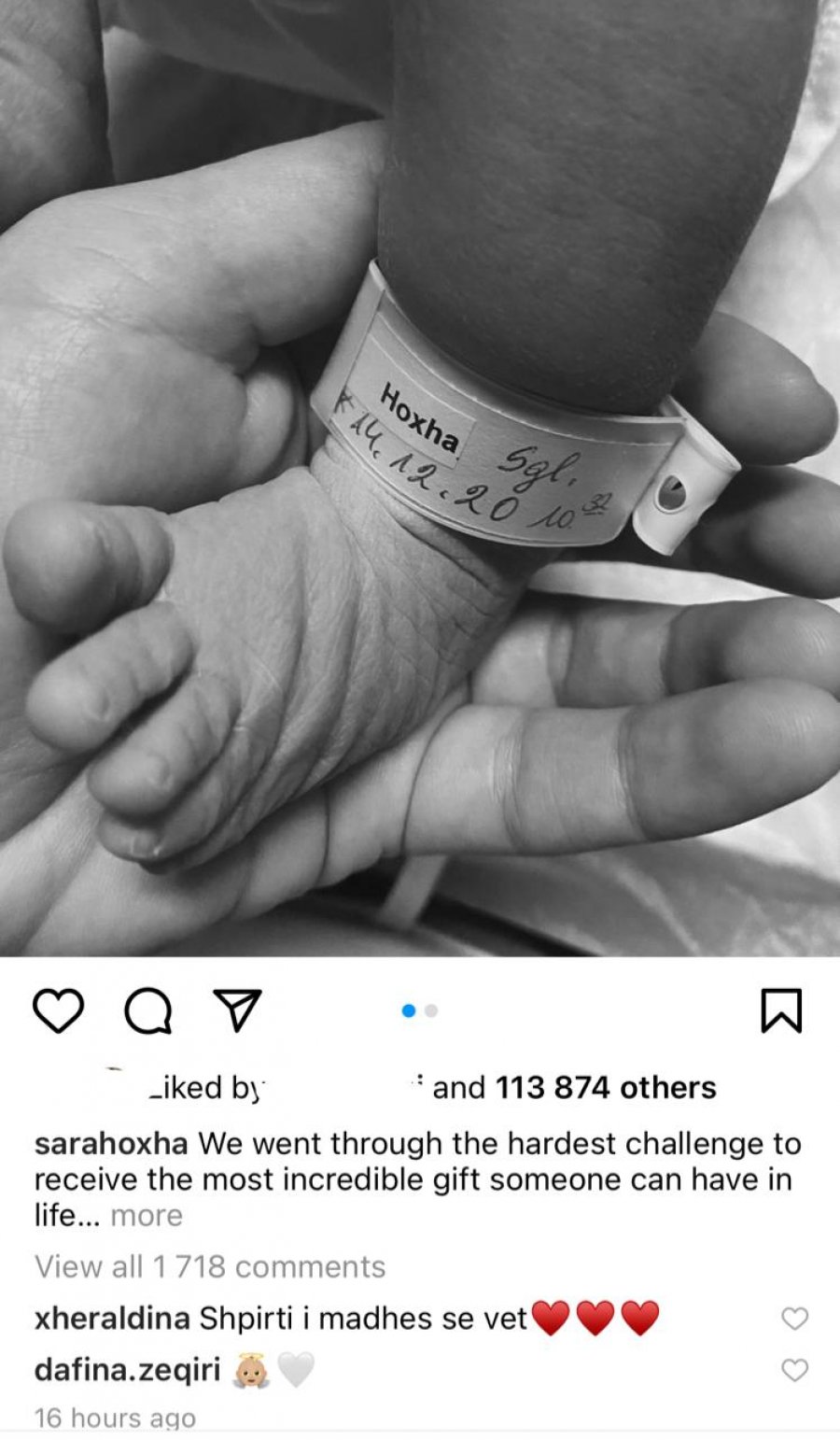840x1440 pixels.
Task: Open the comment bubble under the photo
Action: 147,1011
